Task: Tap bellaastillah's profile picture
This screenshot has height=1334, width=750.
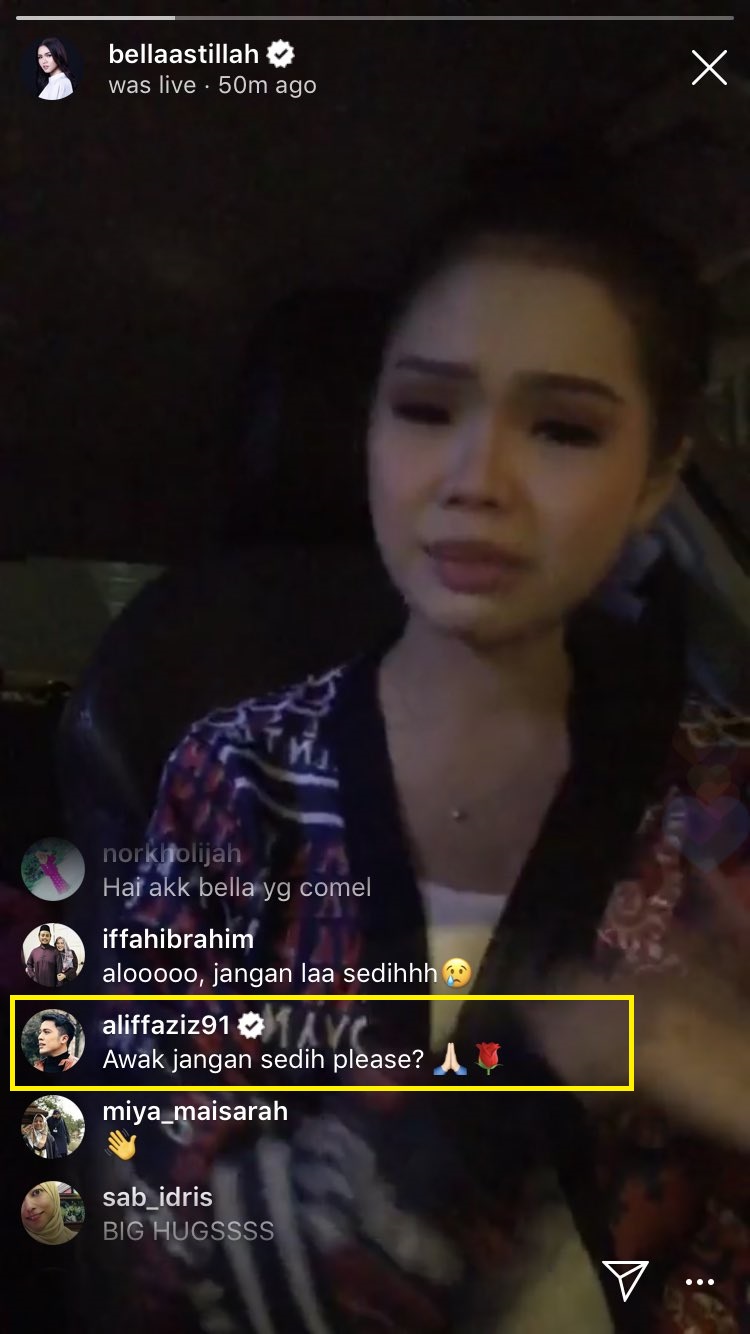Action: 53,69
